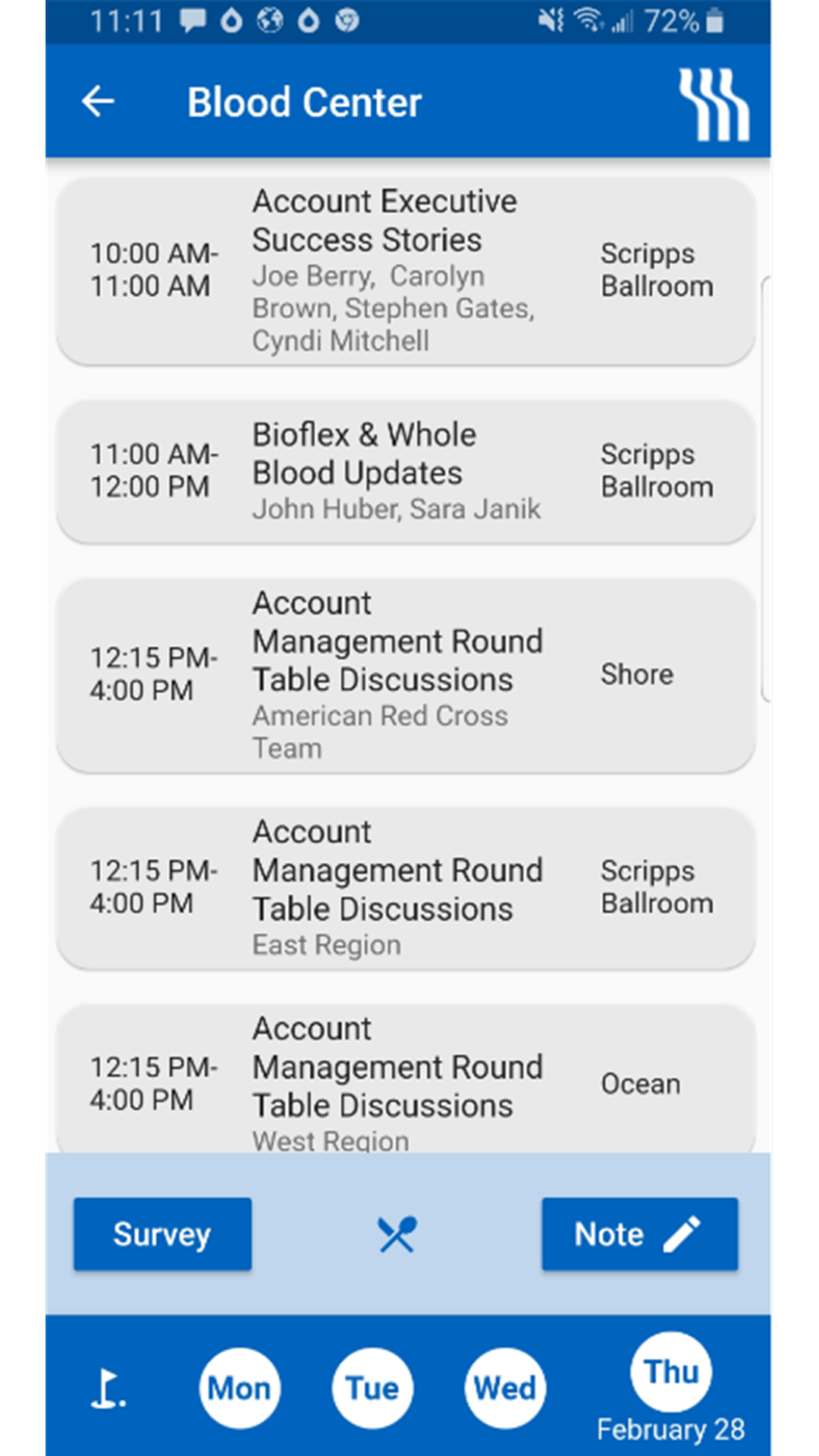The height and width of the screenshot is (1456, 819).
Task: Open the meals fork-and-spoon icon
Action: tap(397, 1234)
